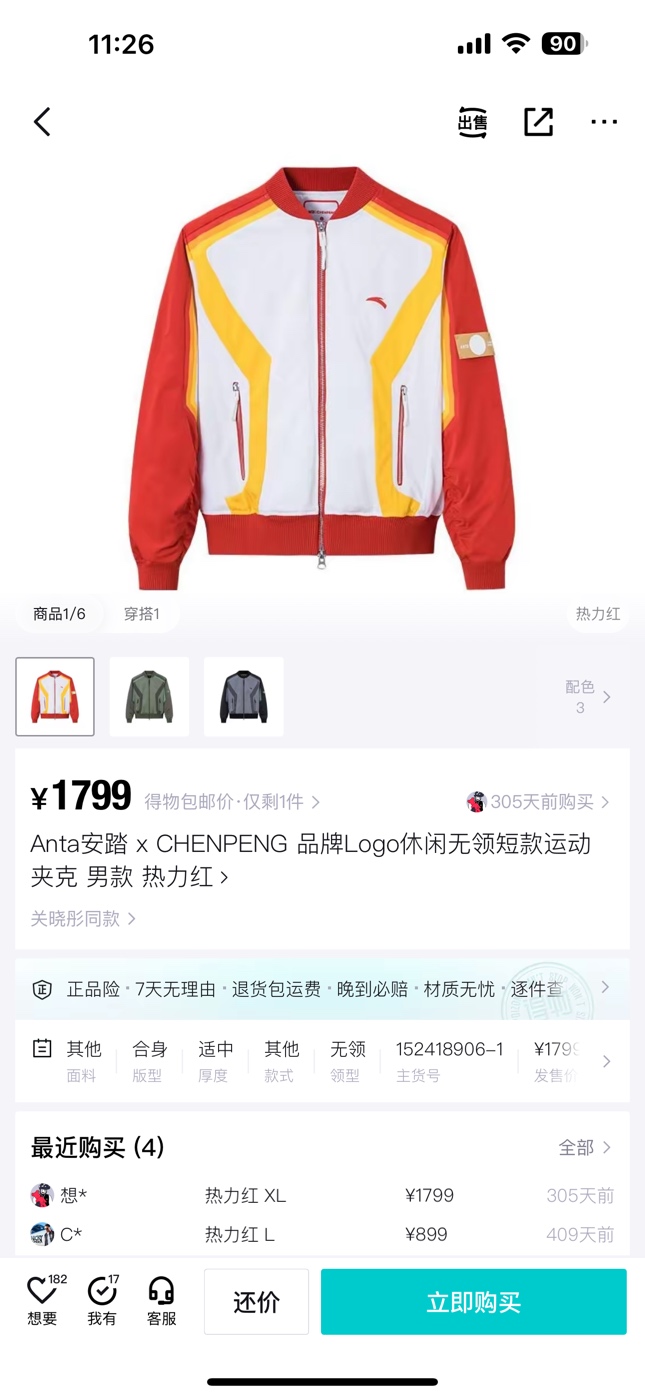View the 305天前购买 purchase record

pos(540,802)
